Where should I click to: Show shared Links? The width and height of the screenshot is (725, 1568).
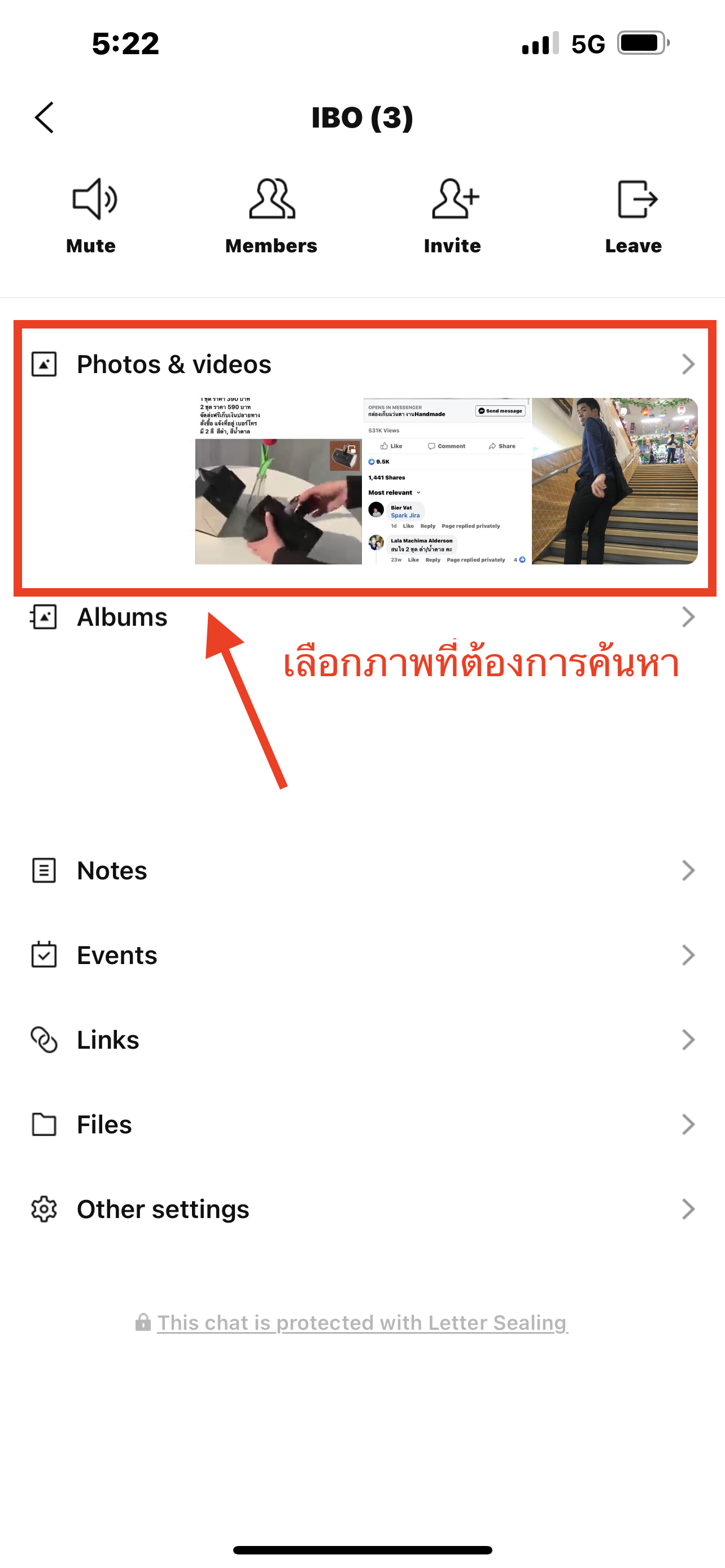(x=362, y=1040)
